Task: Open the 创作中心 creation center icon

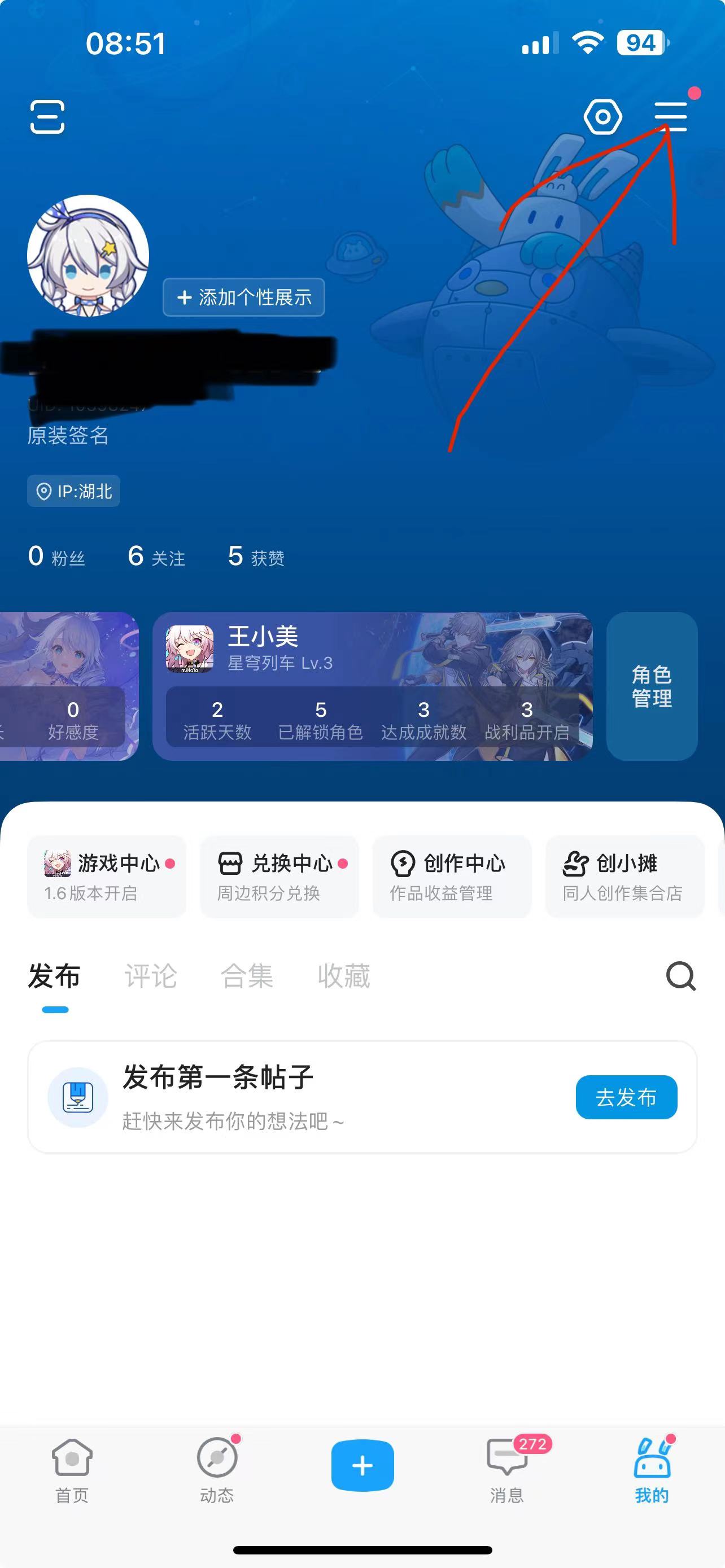Action: click(x=451, y=877)
